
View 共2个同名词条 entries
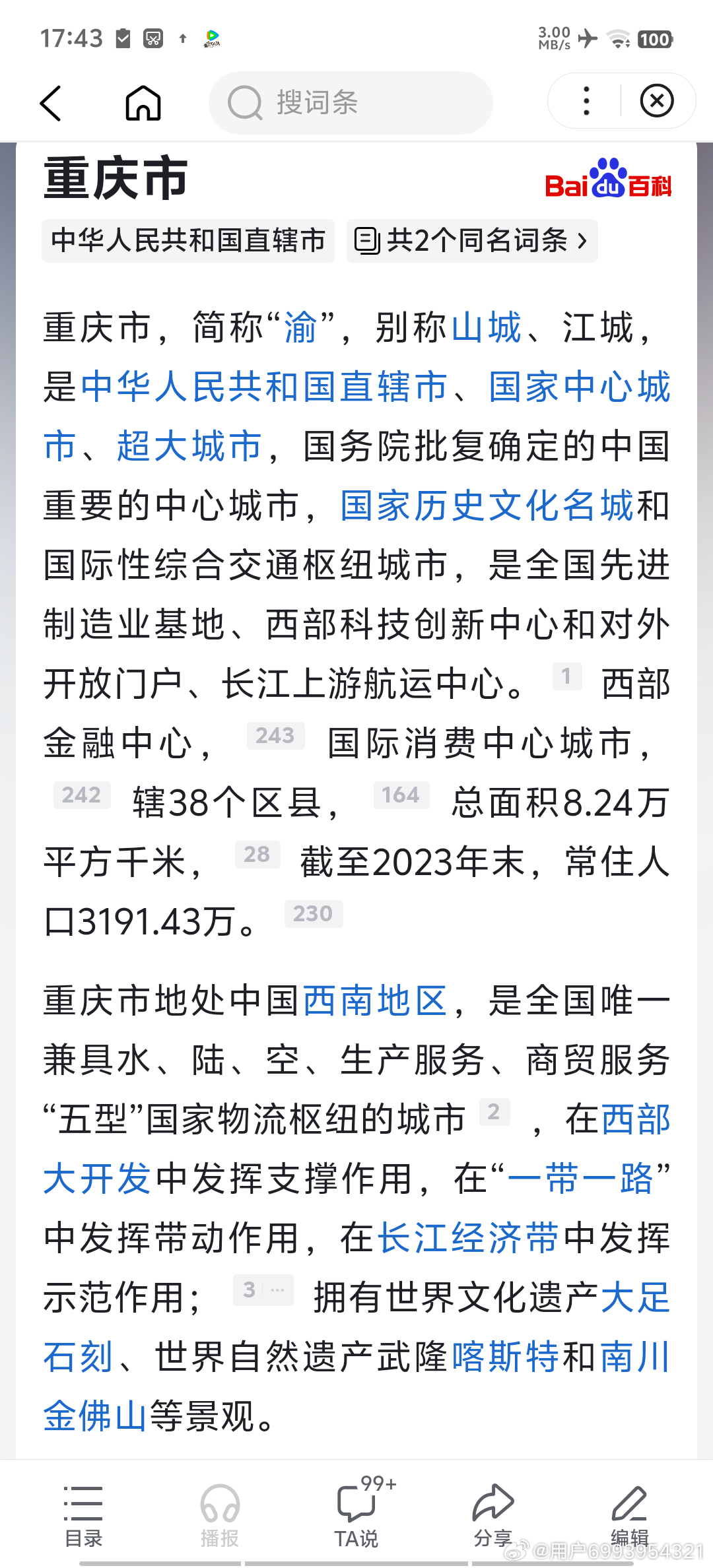[472, 241]
